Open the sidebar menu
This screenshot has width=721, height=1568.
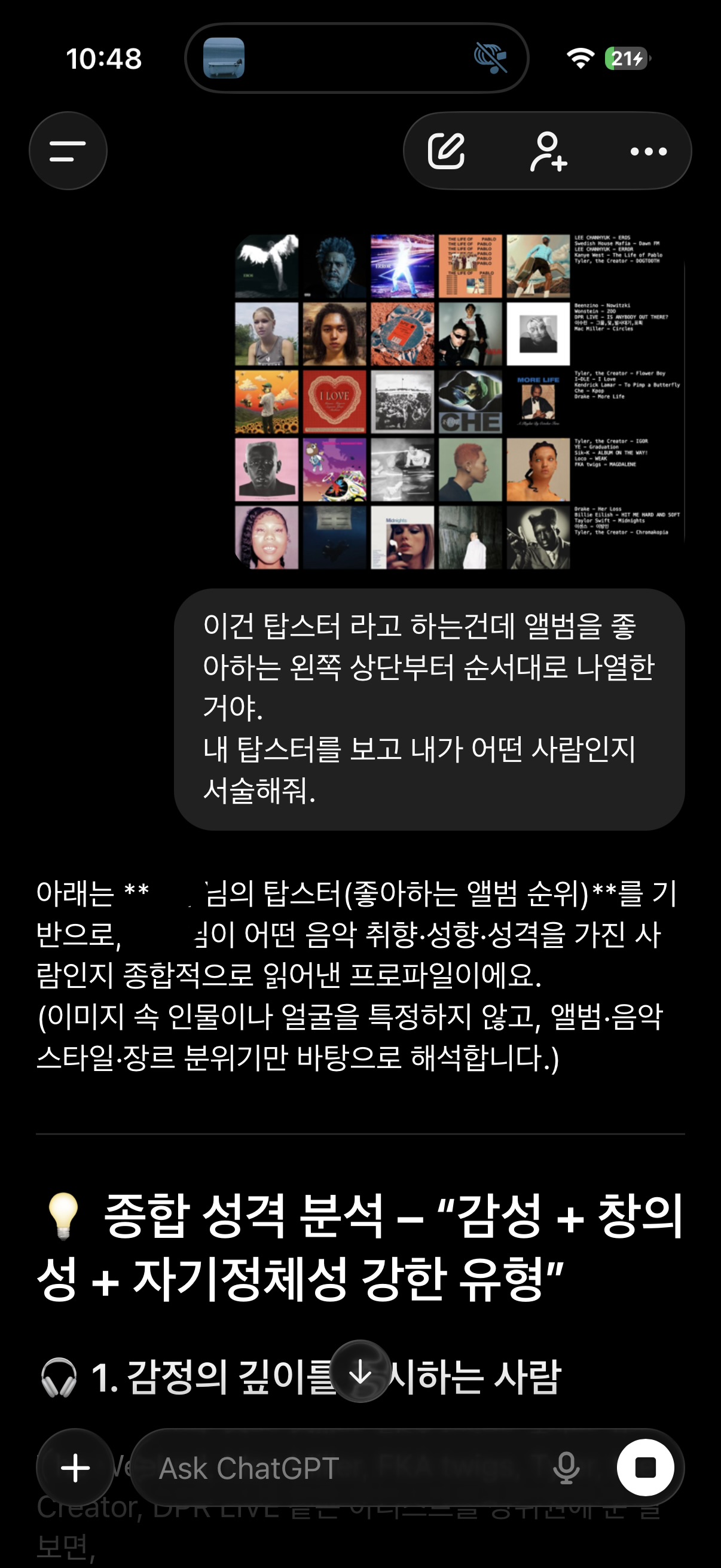tap(68, 151)
